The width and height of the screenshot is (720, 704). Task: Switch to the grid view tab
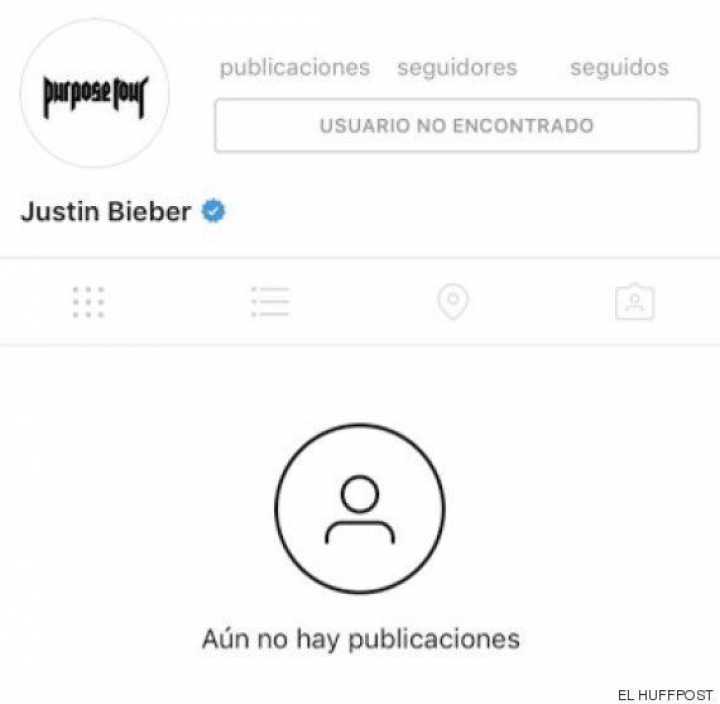click(x=88, y=302)
